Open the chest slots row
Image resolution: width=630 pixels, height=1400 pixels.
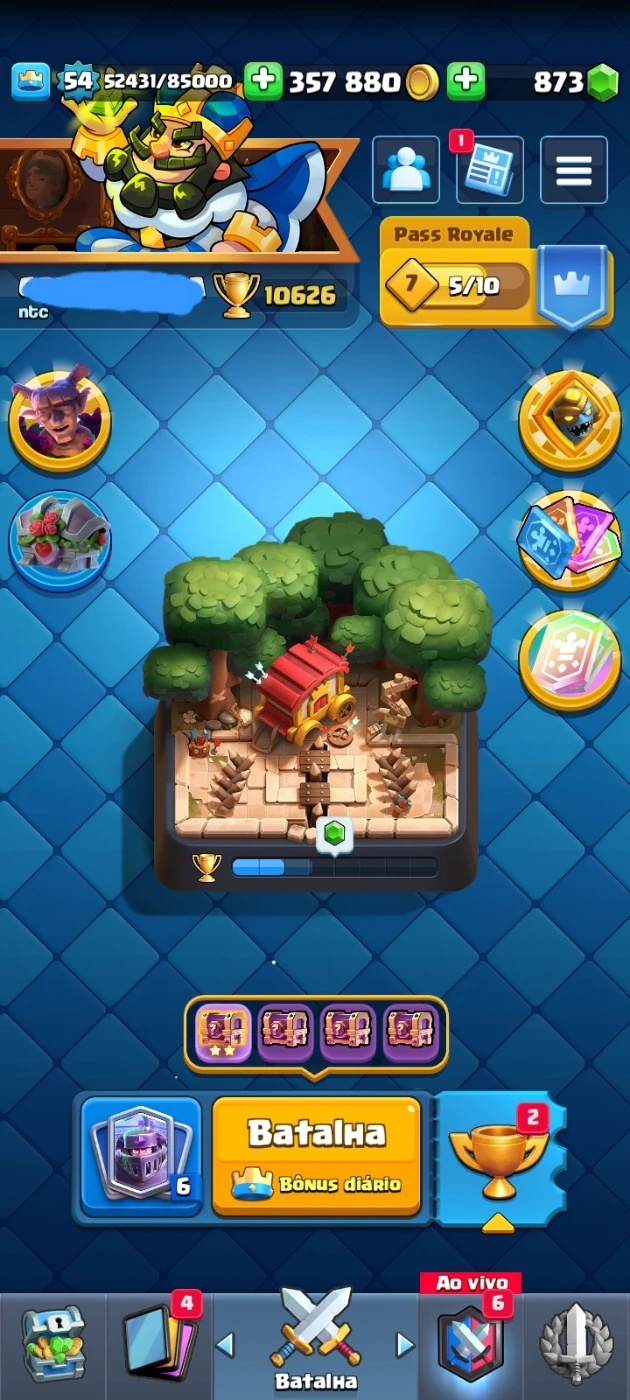coord(316,1030)
